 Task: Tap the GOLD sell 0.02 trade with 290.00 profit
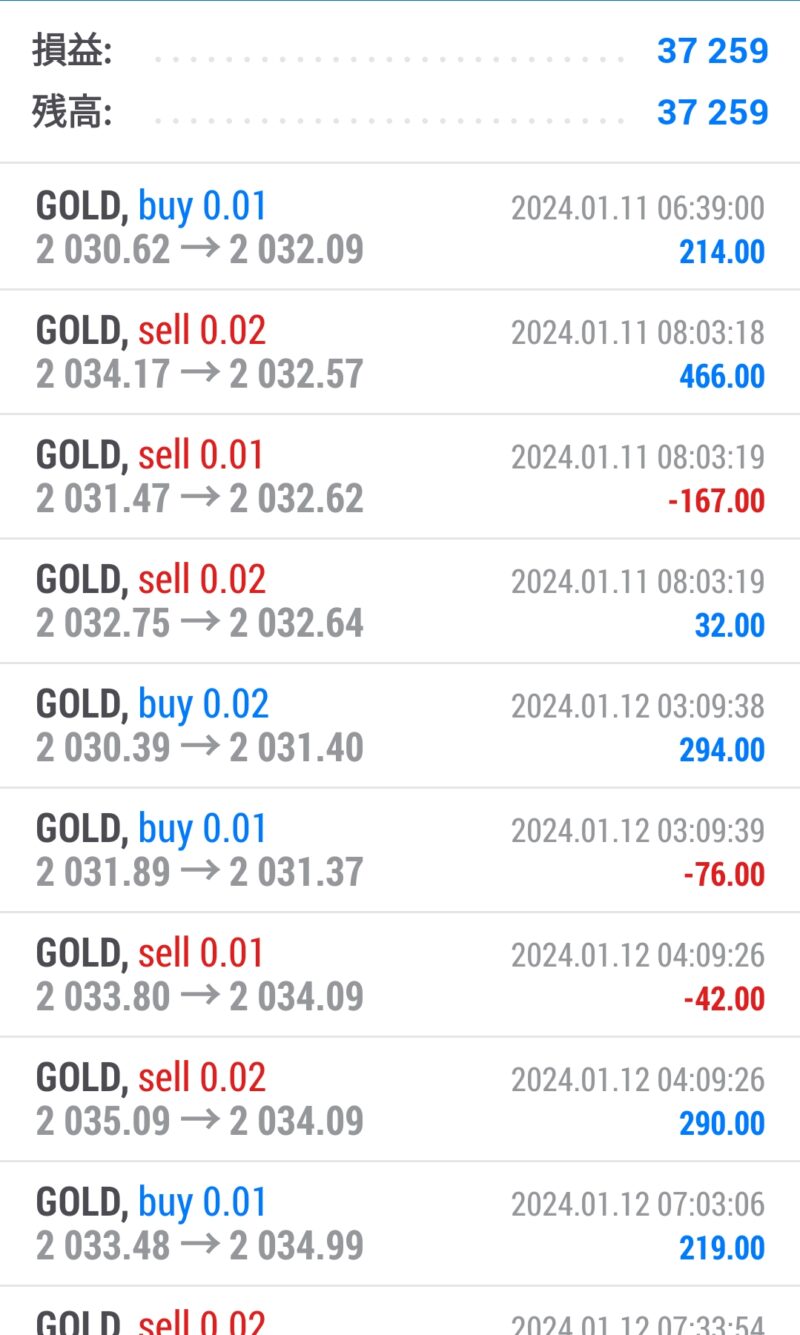point(400,1100)
